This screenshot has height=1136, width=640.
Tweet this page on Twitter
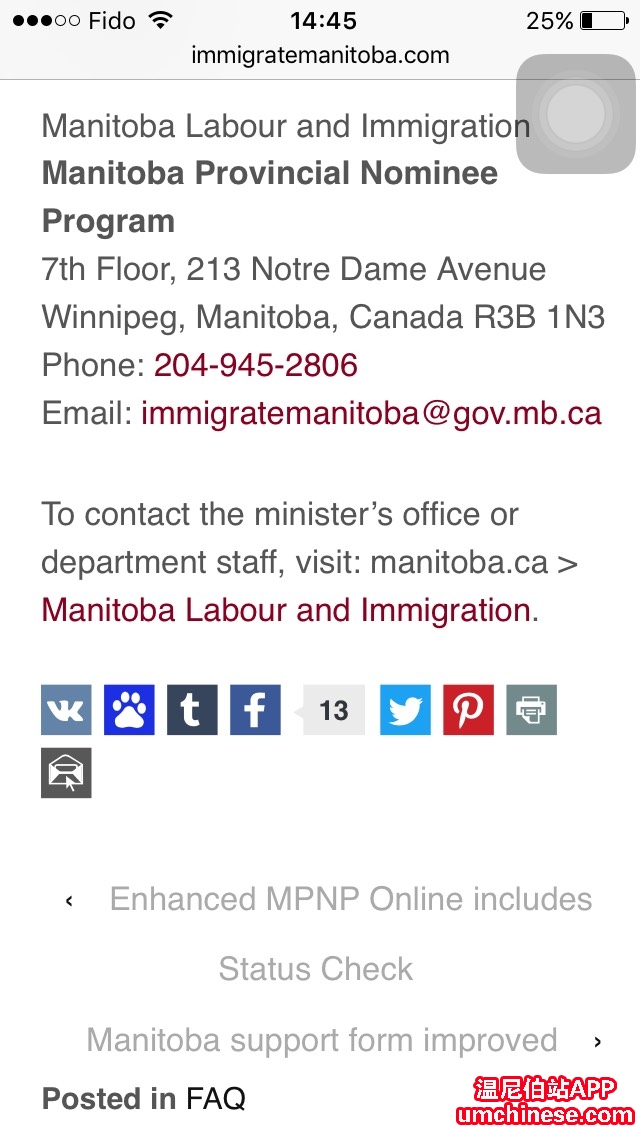pyautogui.click(x=405, y=710)
